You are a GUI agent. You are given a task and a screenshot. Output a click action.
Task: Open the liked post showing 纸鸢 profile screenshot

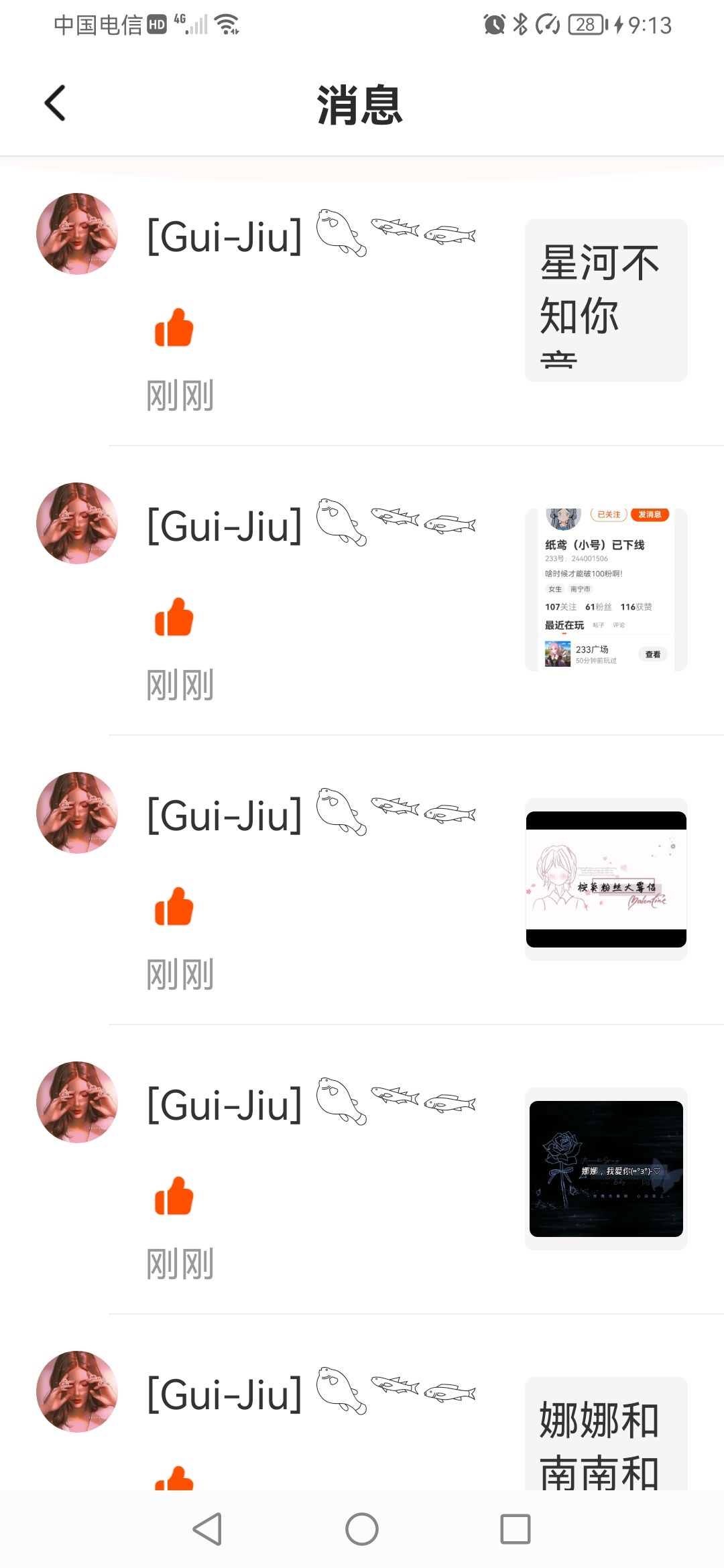click(x=605, y=590)
